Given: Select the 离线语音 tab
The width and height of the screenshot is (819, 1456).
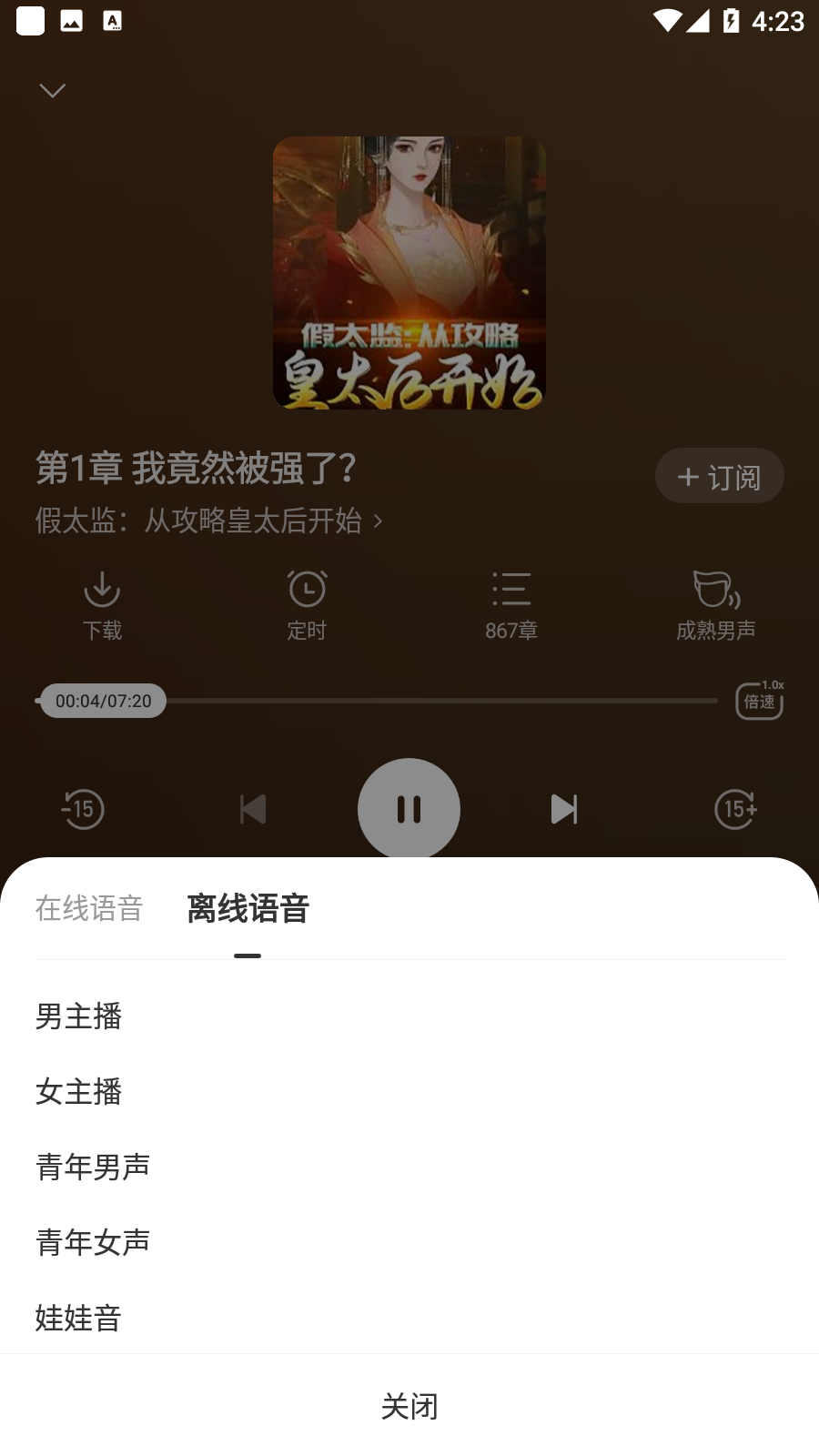Looking at the screenshot, I should point(248,908).
